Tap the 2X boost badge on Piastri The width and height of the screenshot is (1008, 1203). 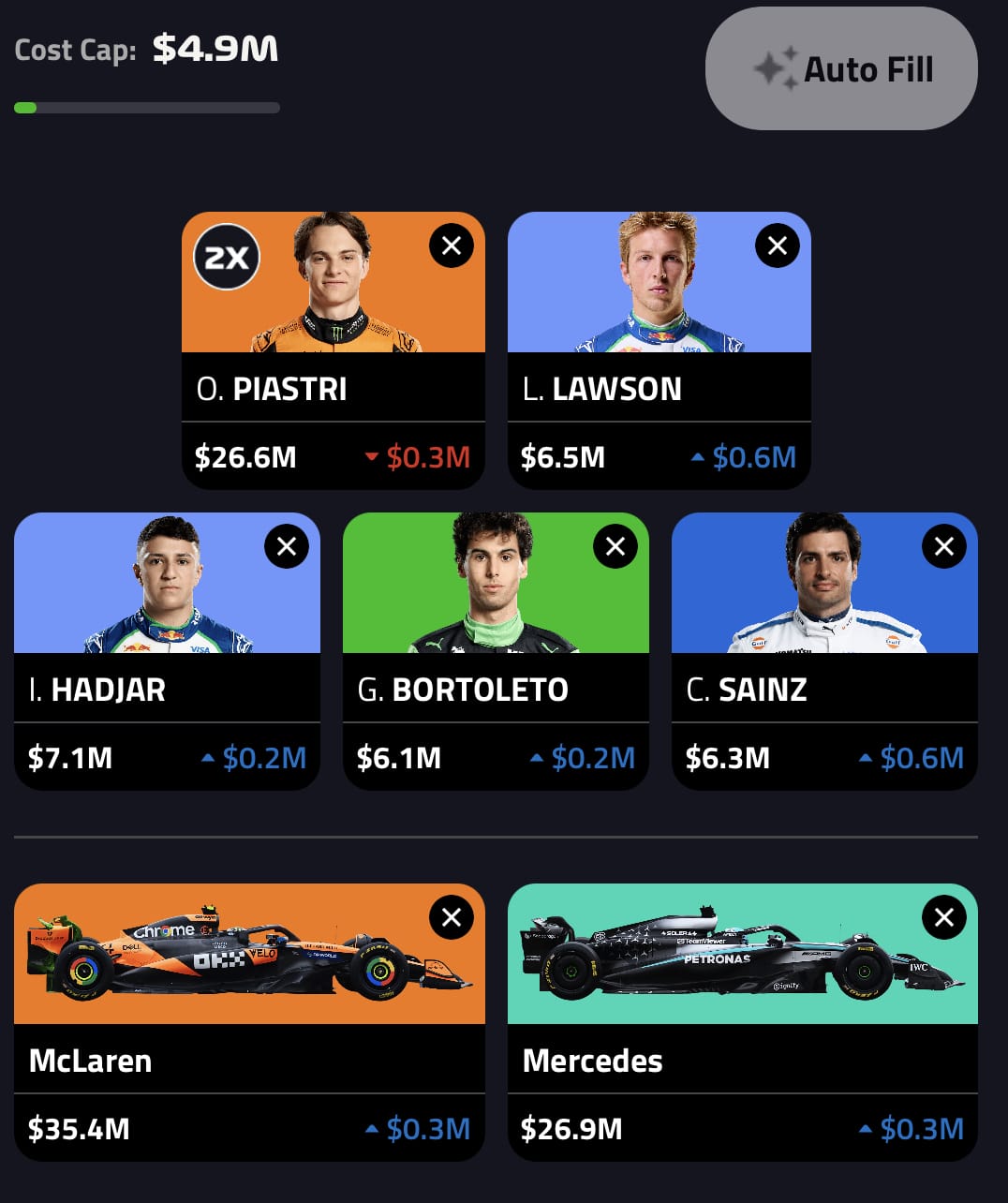pos(226,258)
